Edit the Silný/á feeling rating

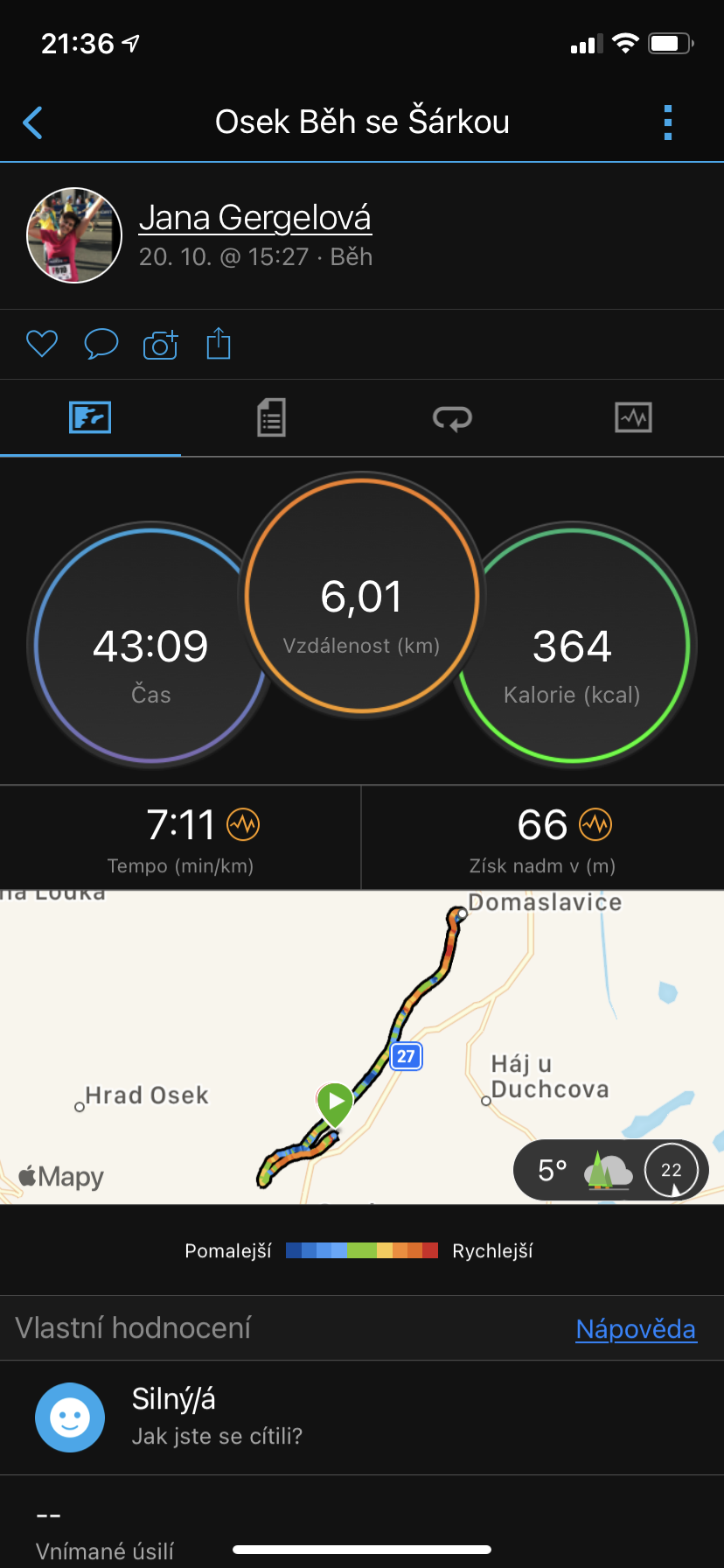(362, 1417)
